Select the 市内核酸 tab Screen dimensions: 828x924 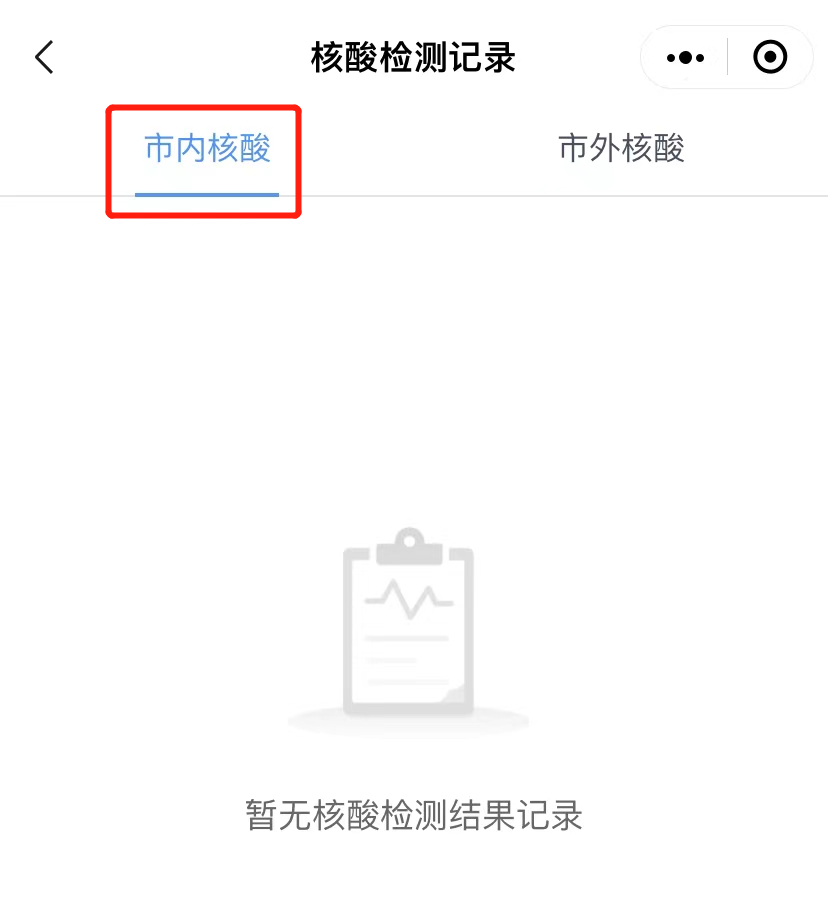tap(207, 150)
